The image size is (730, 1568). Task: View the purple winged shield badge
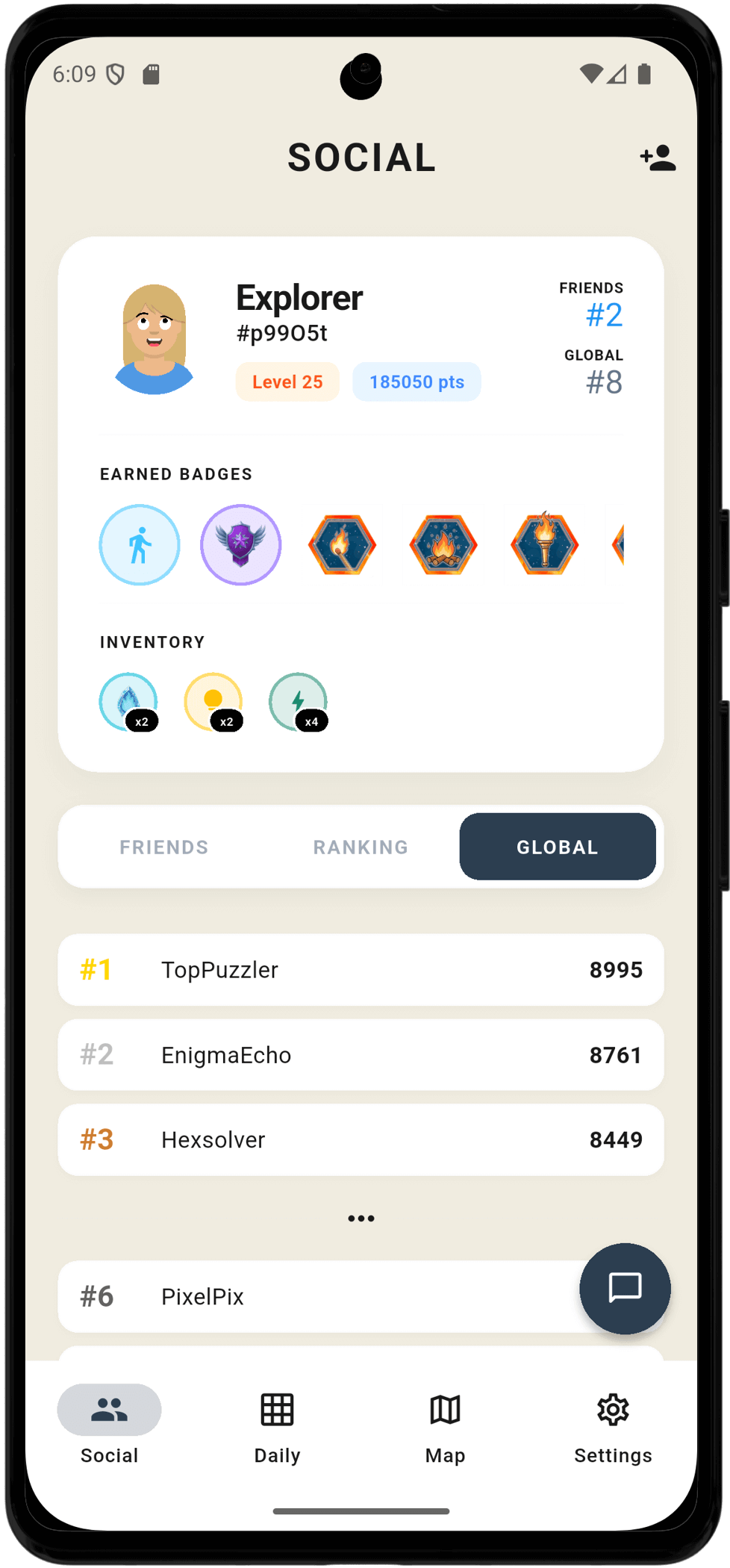pyautogui.click(x=240, y=545)
